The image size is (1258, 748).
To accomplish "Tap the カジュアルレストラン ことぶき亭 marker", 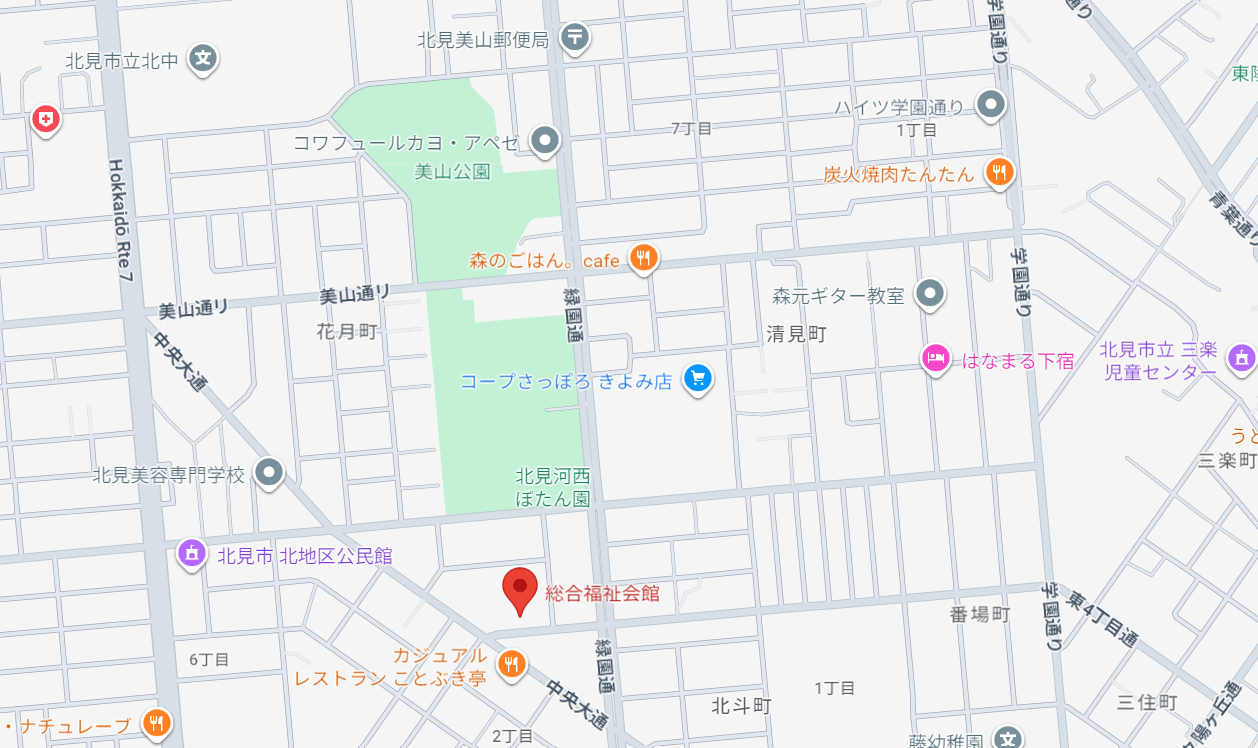I will coord(511,663).
